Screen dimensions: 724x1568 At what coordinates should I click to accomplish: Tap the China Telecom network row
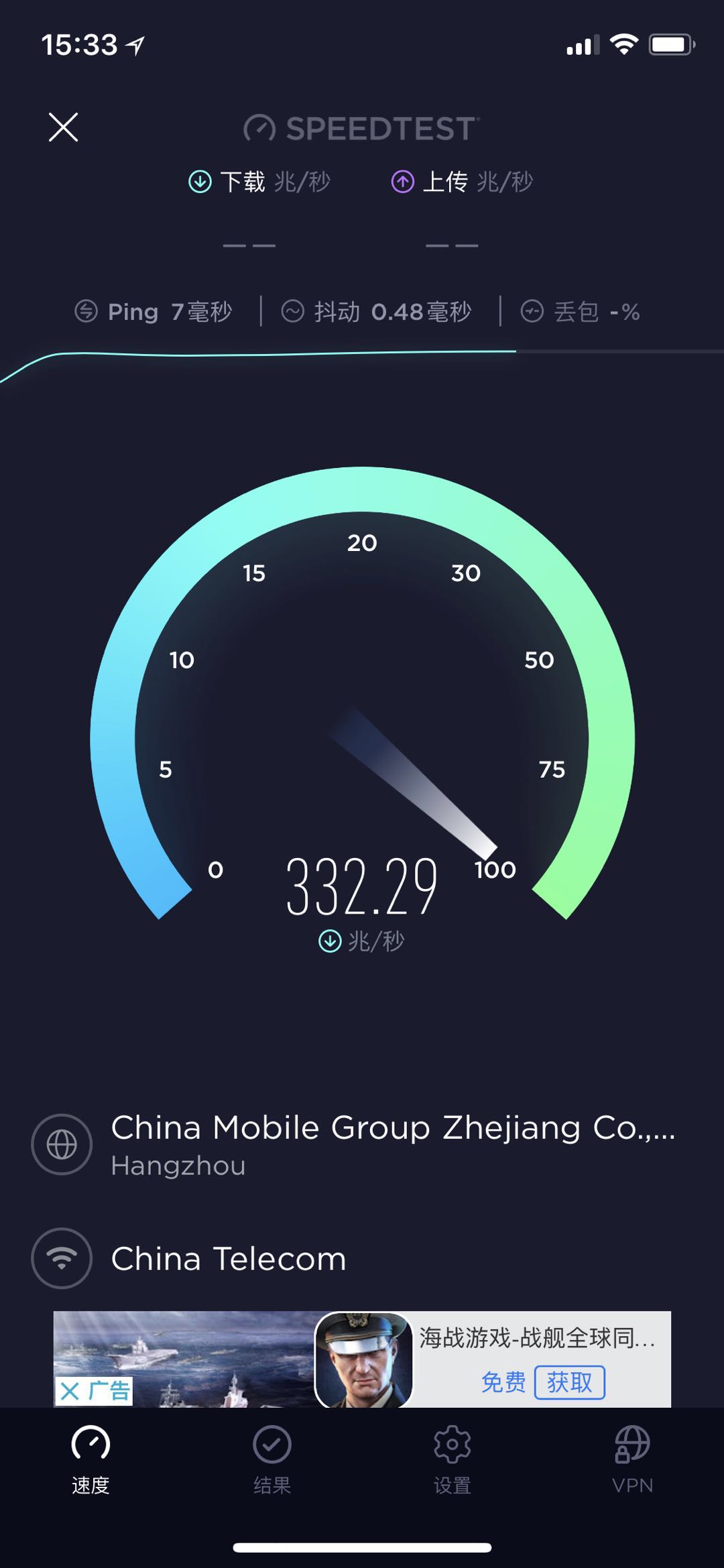(228, 1258)
